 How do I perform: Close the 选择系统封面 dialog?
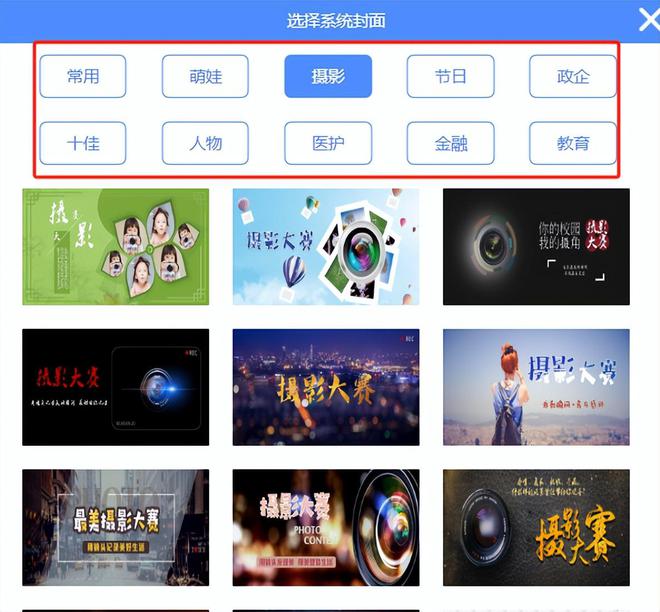coord(648,20)
